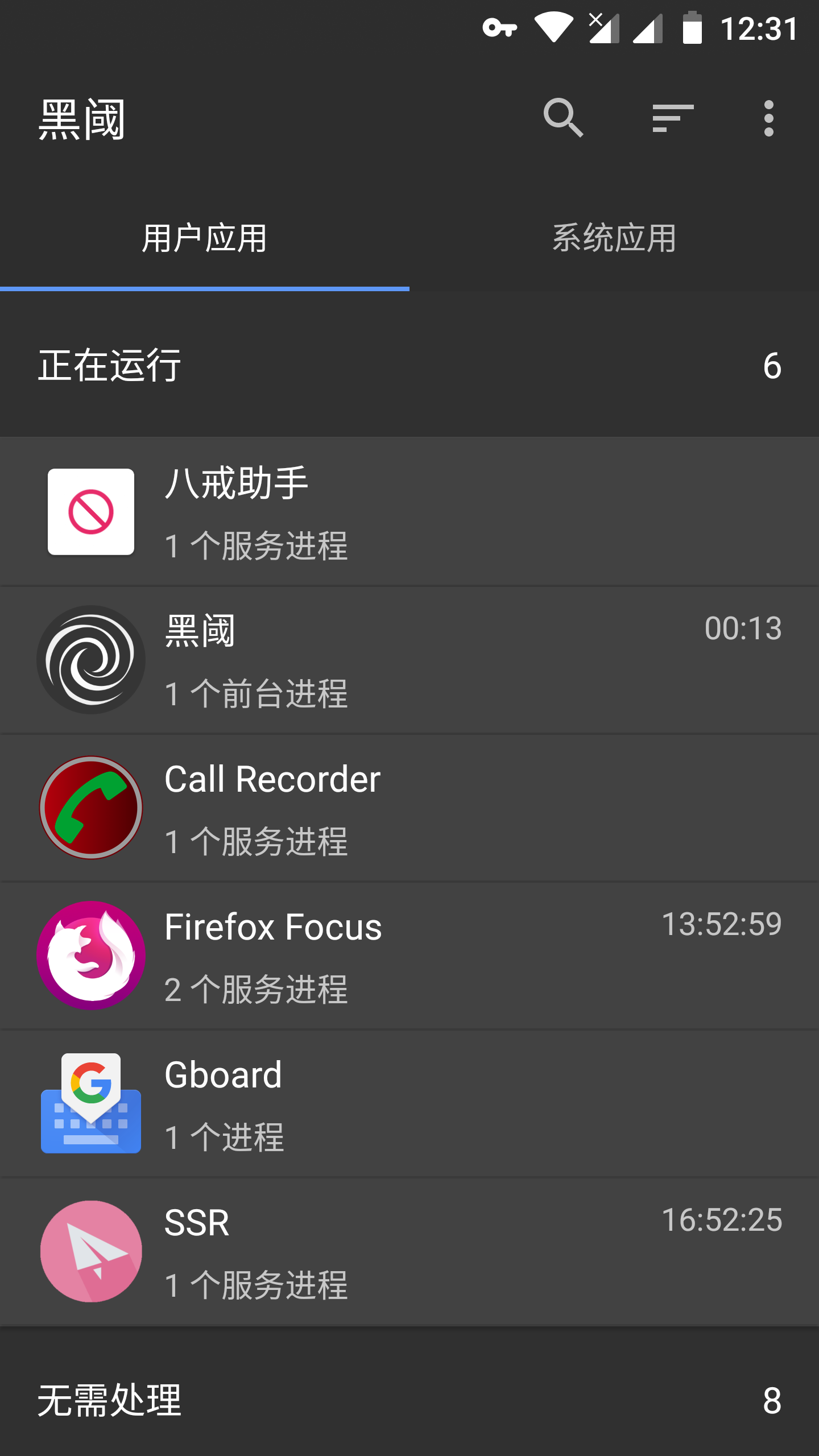Switch to the 系统应用 tab

coord(614,238)
